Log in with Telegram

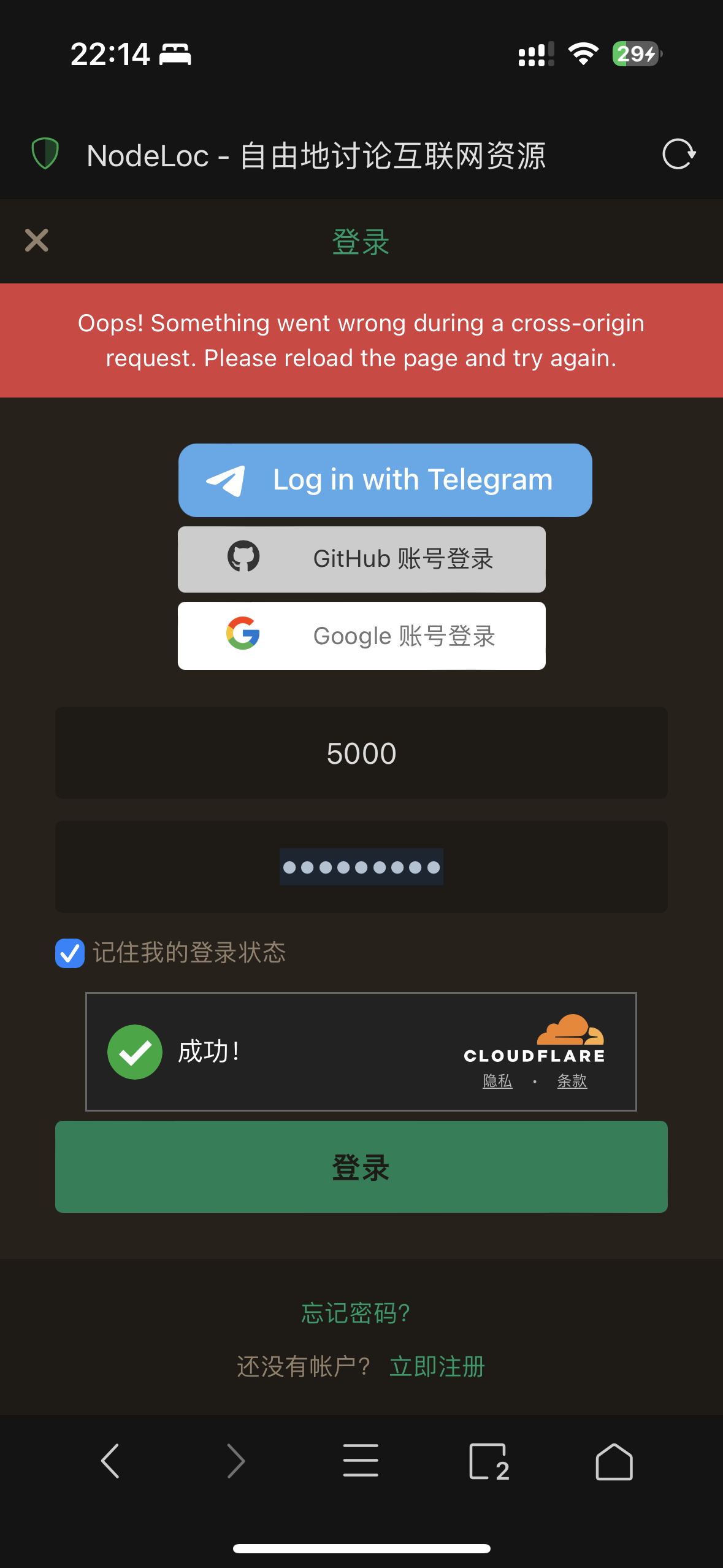click(x=385, y=480)
